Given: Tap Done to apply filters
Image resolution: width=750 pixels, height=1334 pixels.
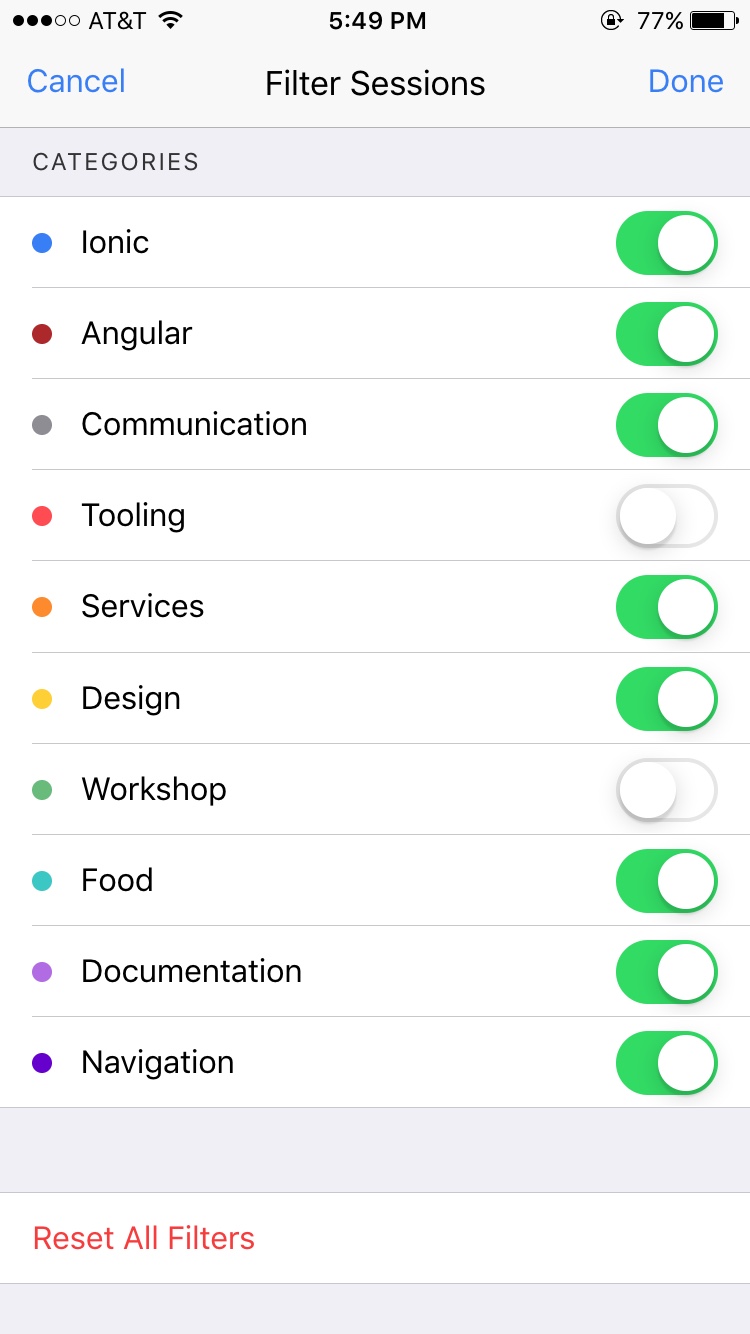Looking at the screenshot, I should [685, 82].
